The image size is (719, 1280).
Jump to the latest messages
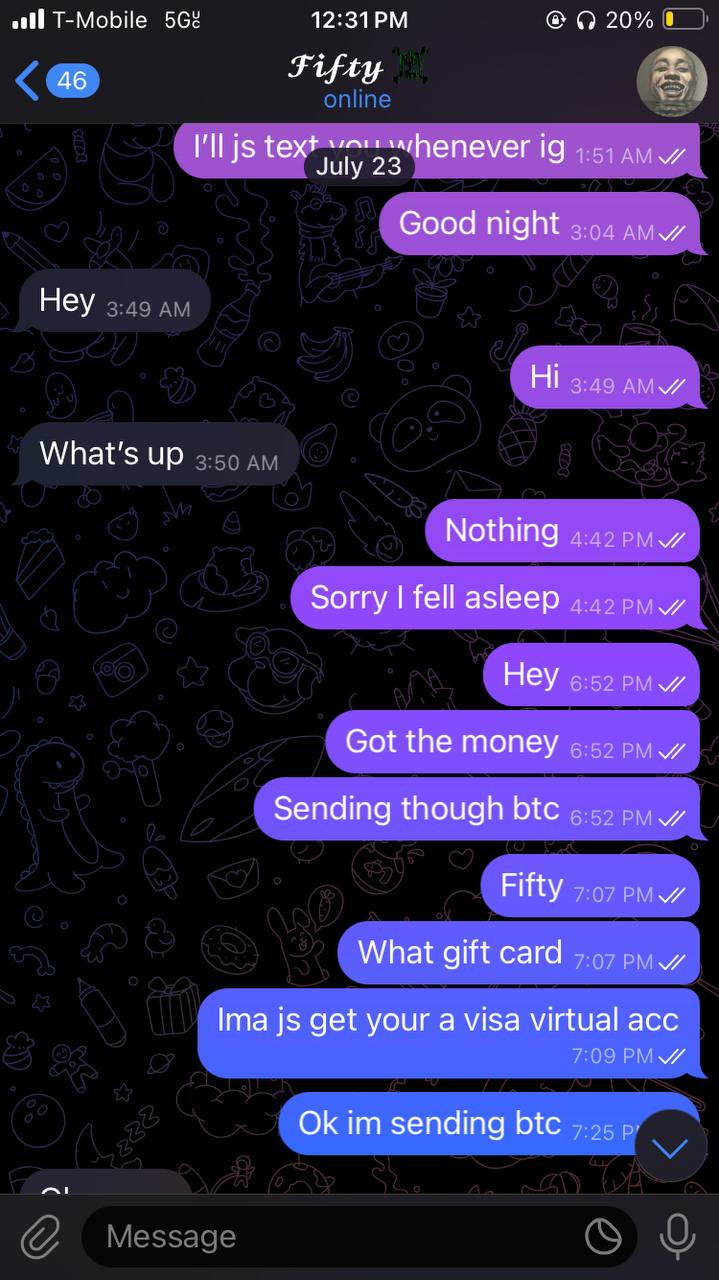click(x=670, y=1148)
